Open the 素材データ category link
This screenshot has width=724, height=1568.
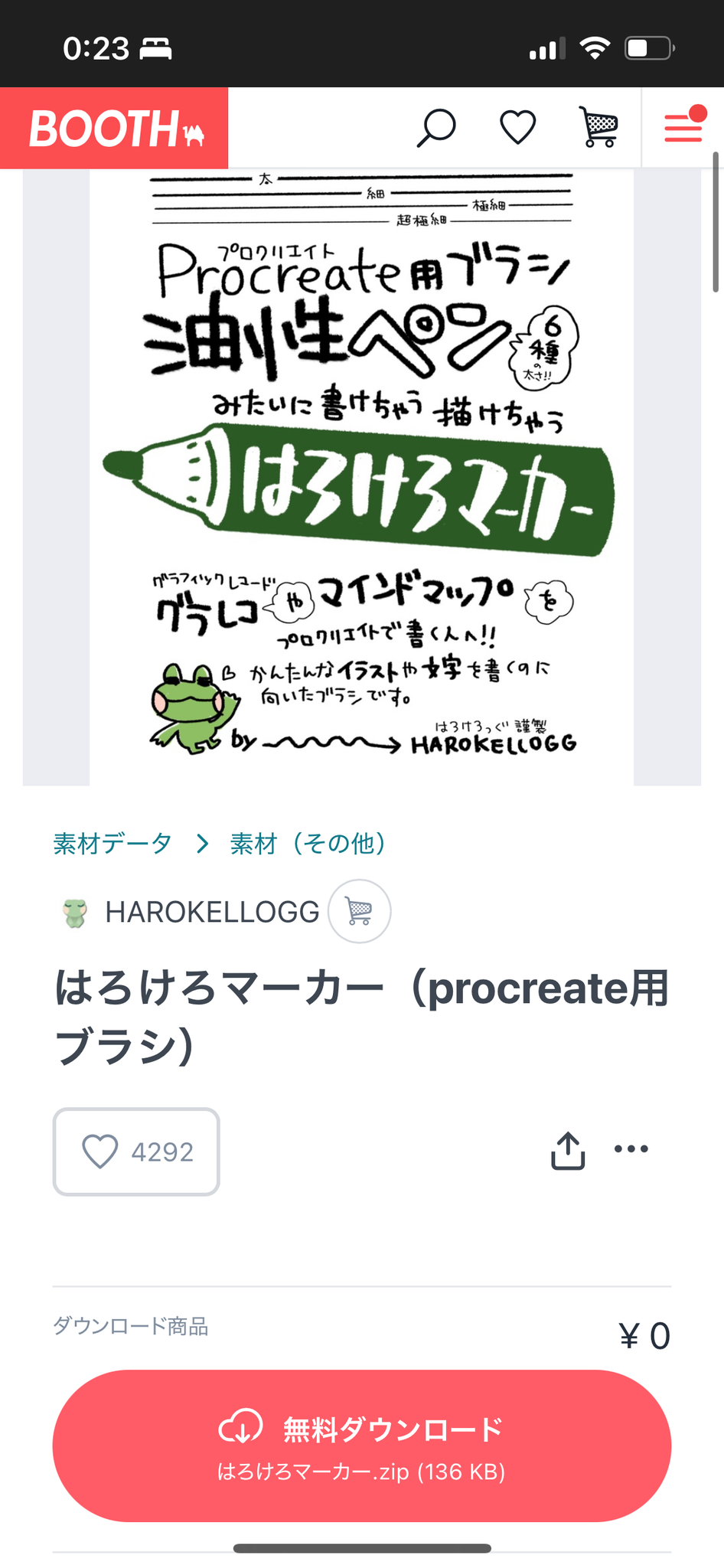pos(113,843)
